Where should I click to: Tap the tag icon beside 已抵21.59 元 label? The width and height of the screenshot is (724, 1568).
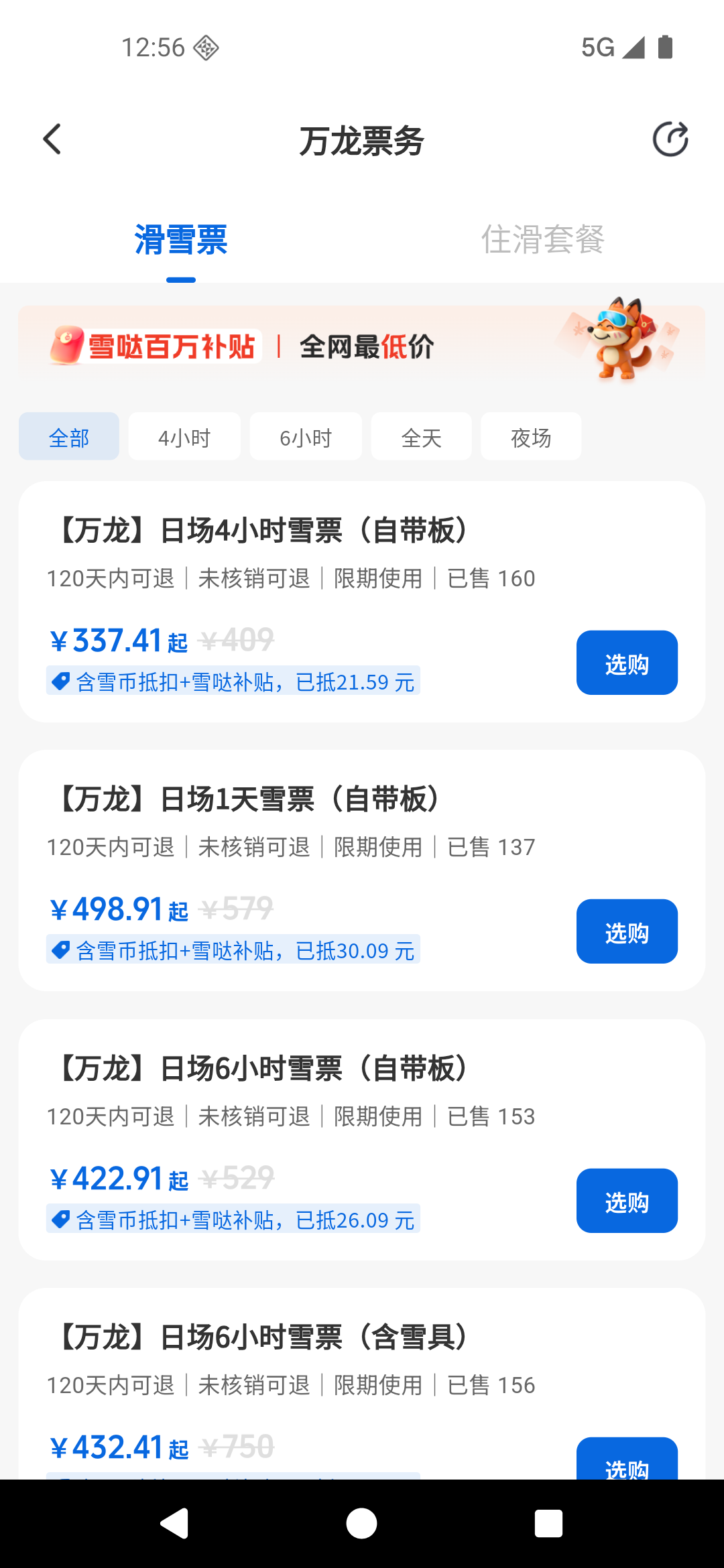tap(61, 681)
